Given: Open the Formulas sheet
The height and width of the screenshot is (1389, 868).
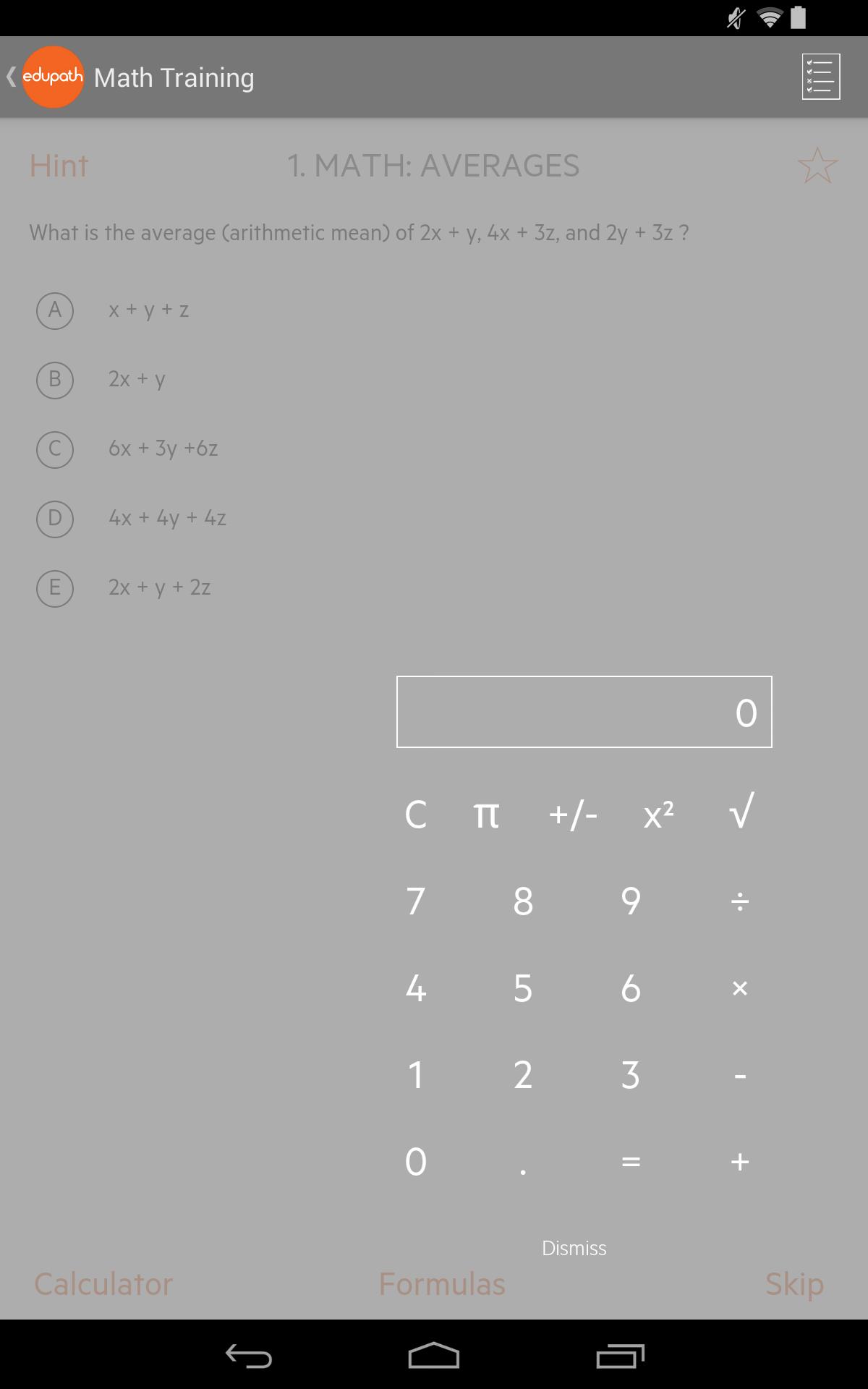Looking at the screenshot, I should point(442,1284).
